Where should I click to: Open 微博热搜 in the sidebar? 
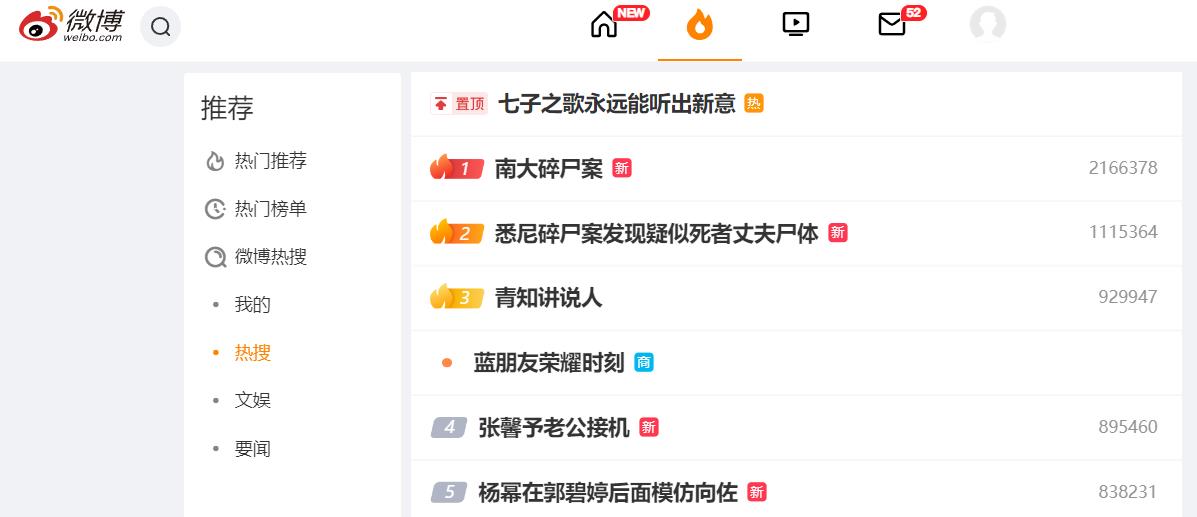(270, 257)
